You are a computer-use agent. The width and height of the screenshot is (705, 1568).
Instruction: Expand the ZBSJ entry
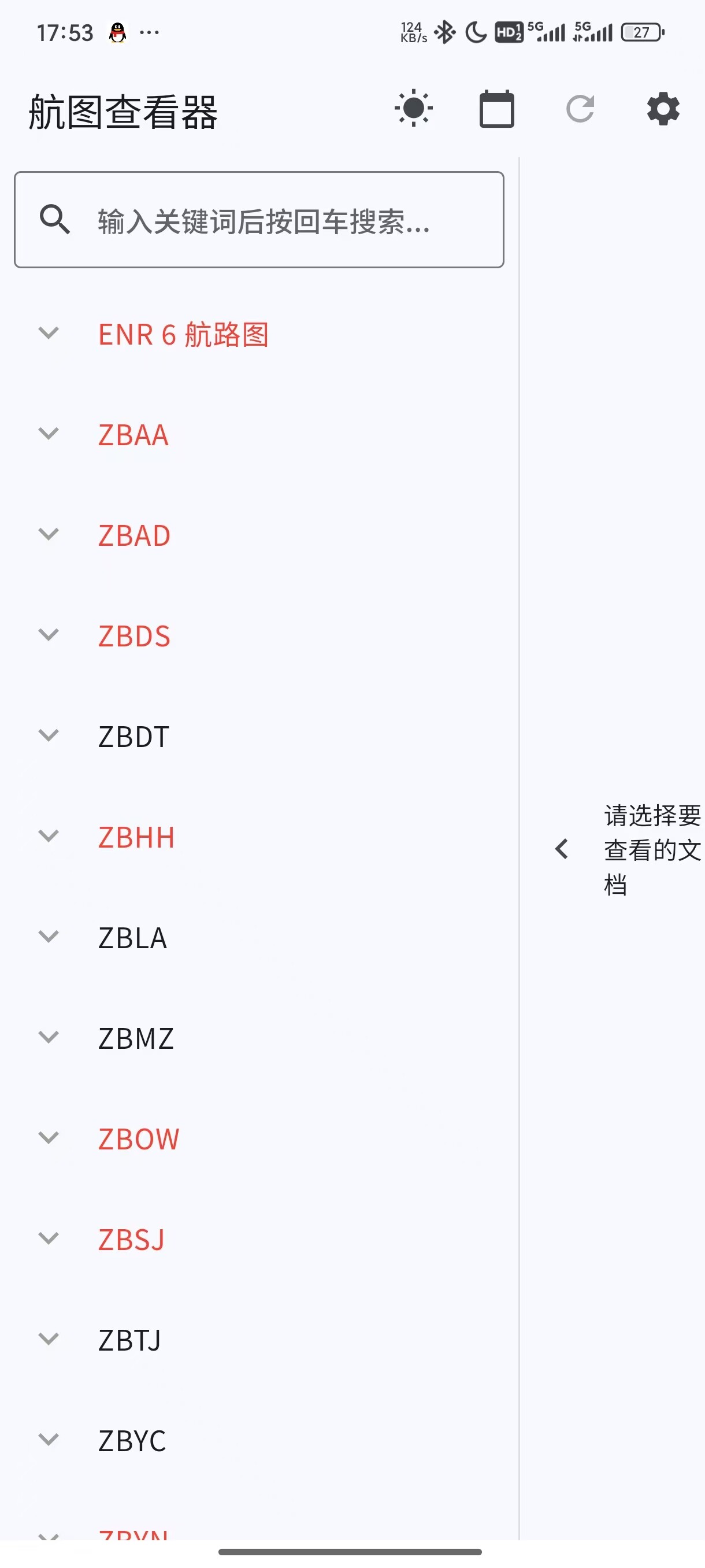259,1239
